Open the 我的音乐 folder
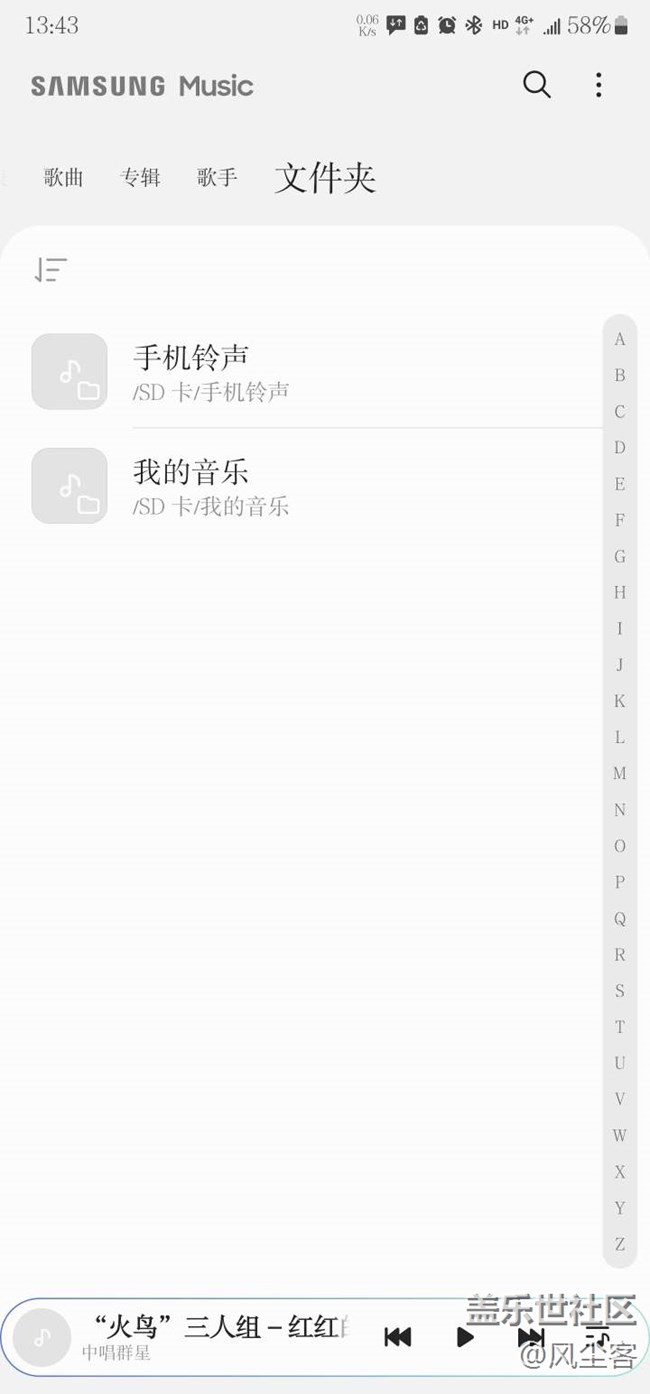Screen dimensions: 650x1394 (x=316, y=486)
